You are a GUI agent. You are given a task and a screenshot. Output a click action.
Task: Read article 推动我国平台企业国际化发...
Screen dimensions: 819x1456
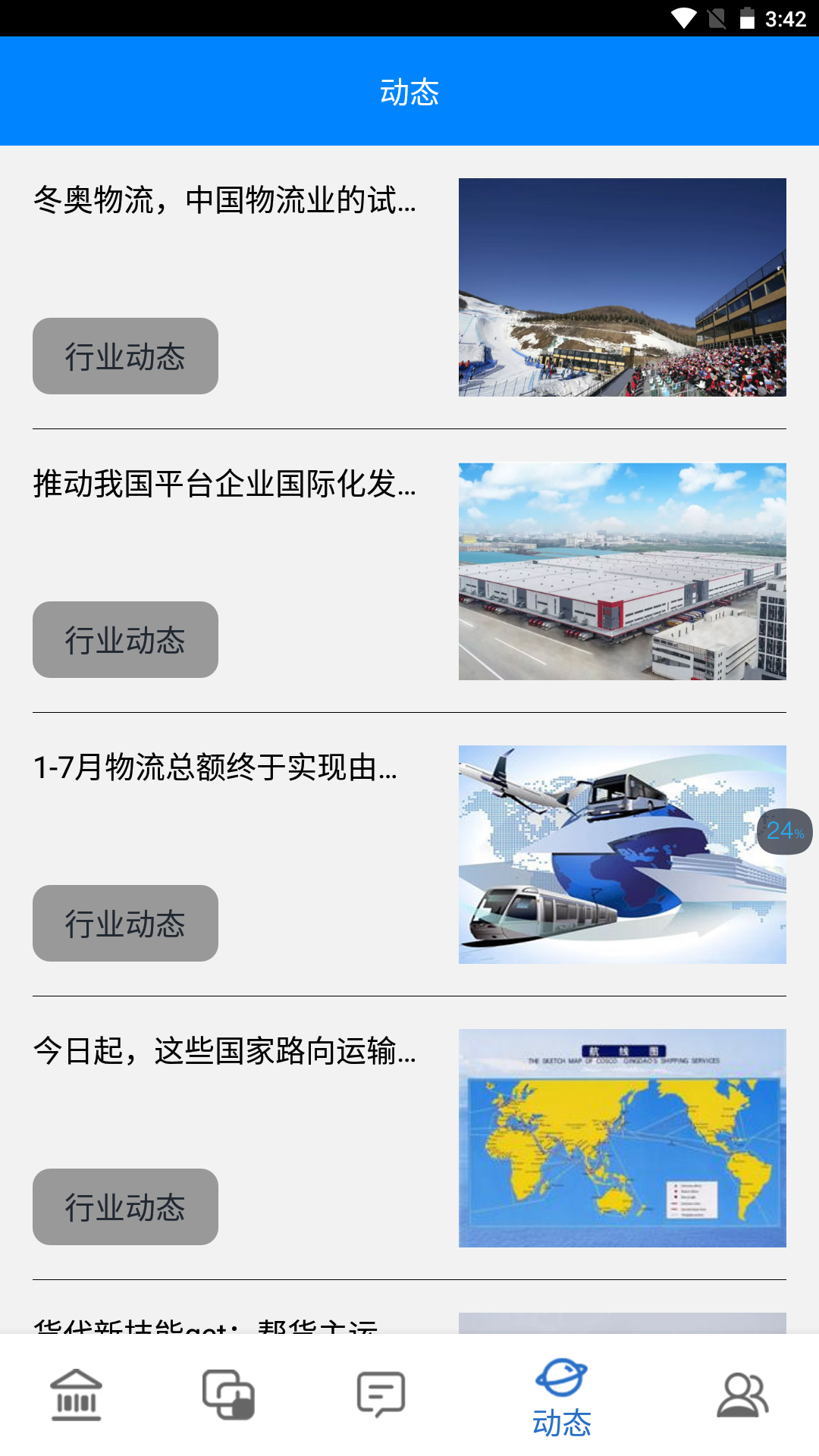pyautogui.click(x=224, y=484)
